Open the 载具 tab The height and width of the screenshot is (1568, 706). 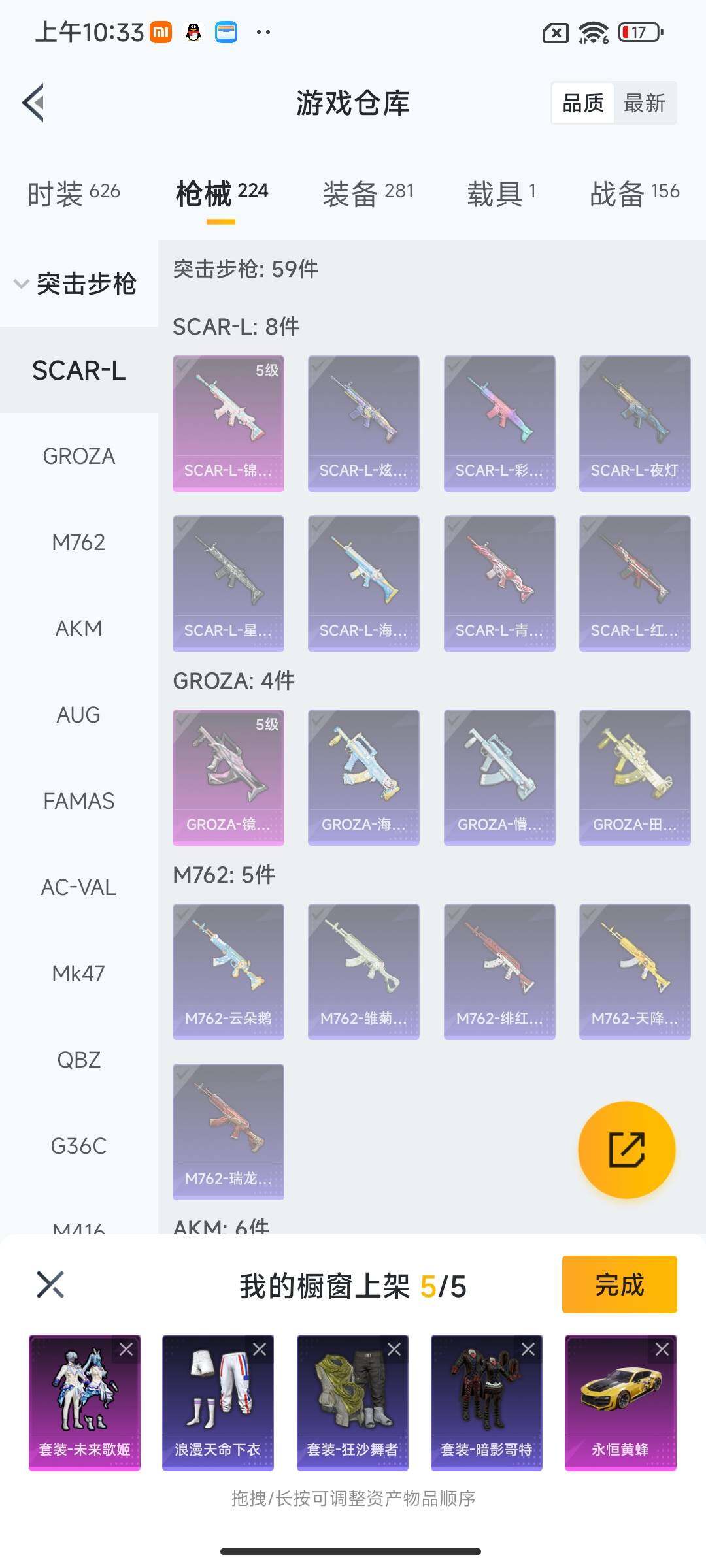[x=501, y=192]
